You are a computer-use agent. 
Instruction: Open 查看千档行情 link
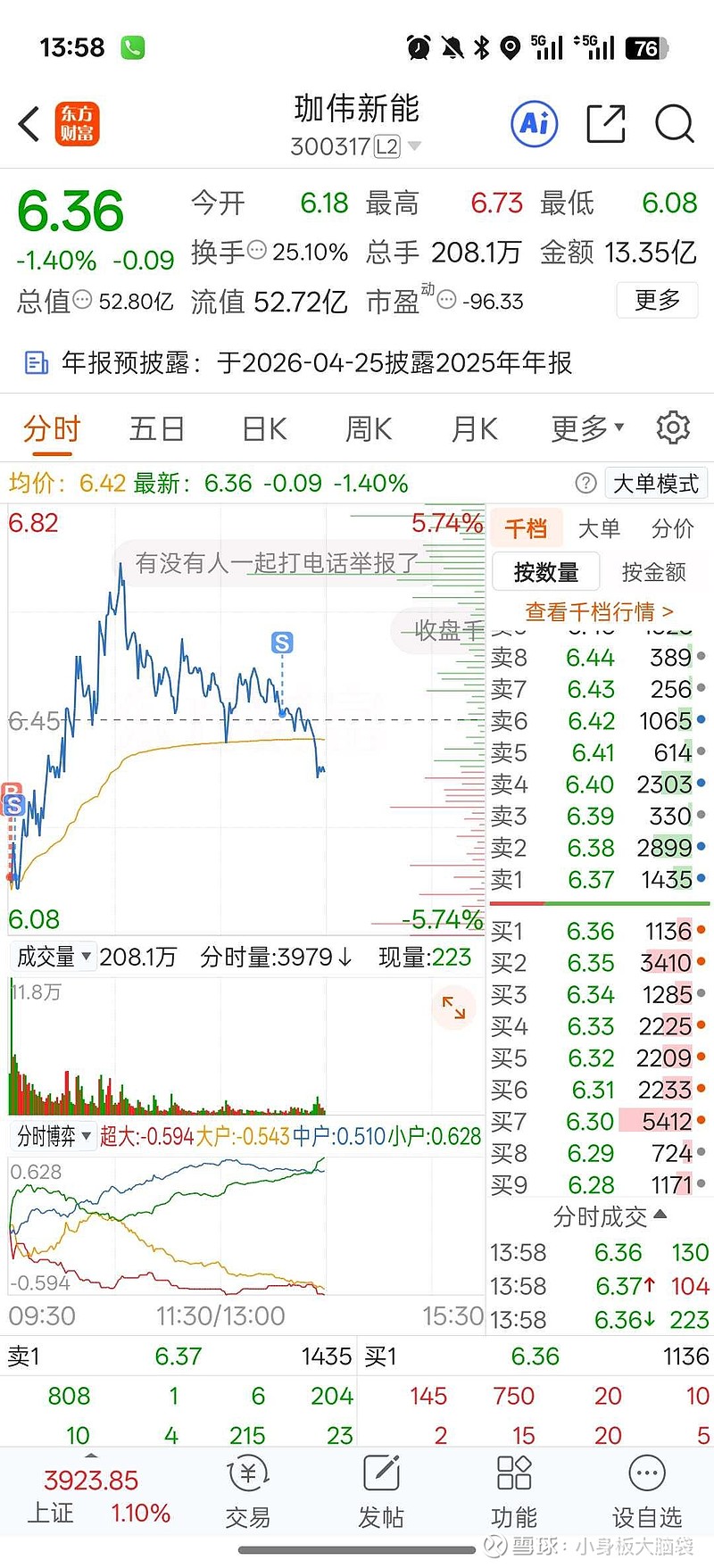[599, 612]
